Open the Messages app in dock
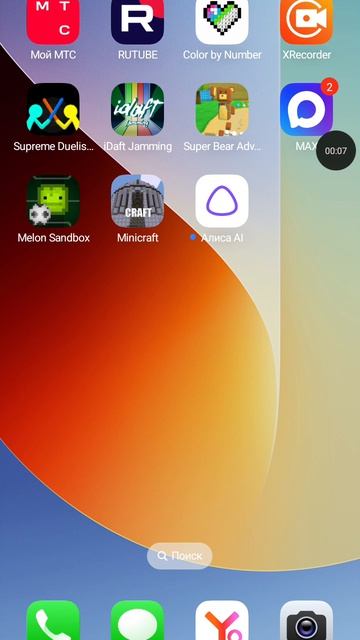 point(138,620)
